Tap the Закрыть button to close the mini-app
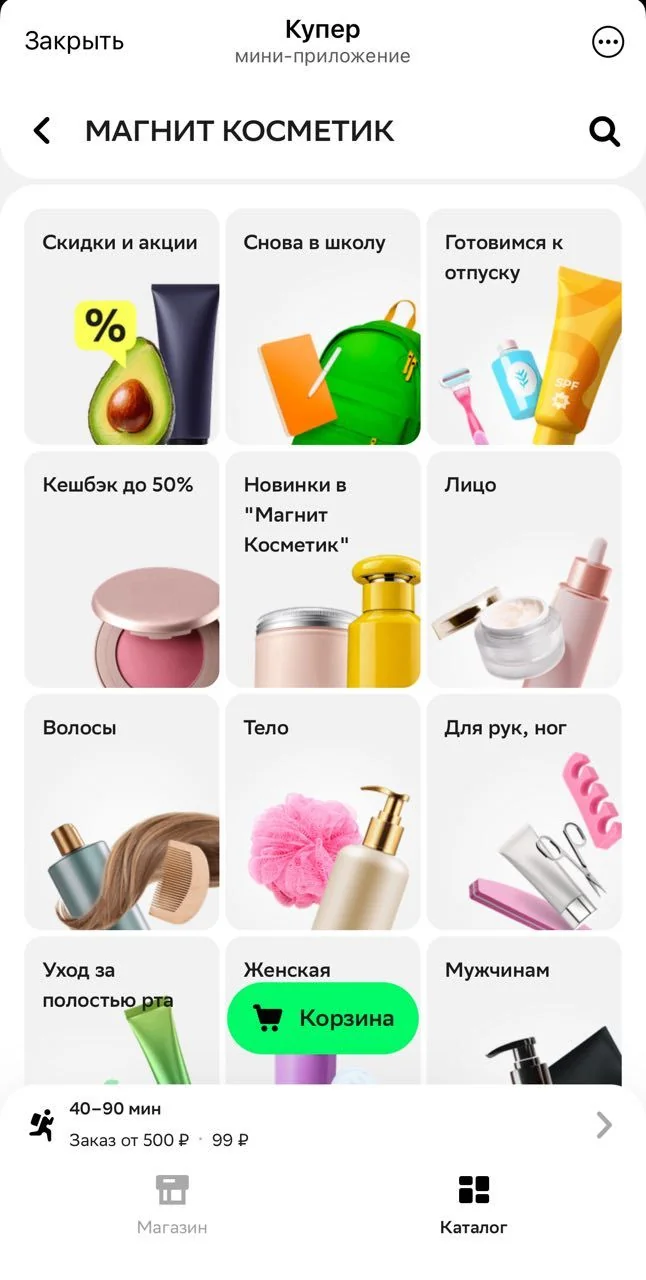The image size is (646, 1280). point(74,41)
